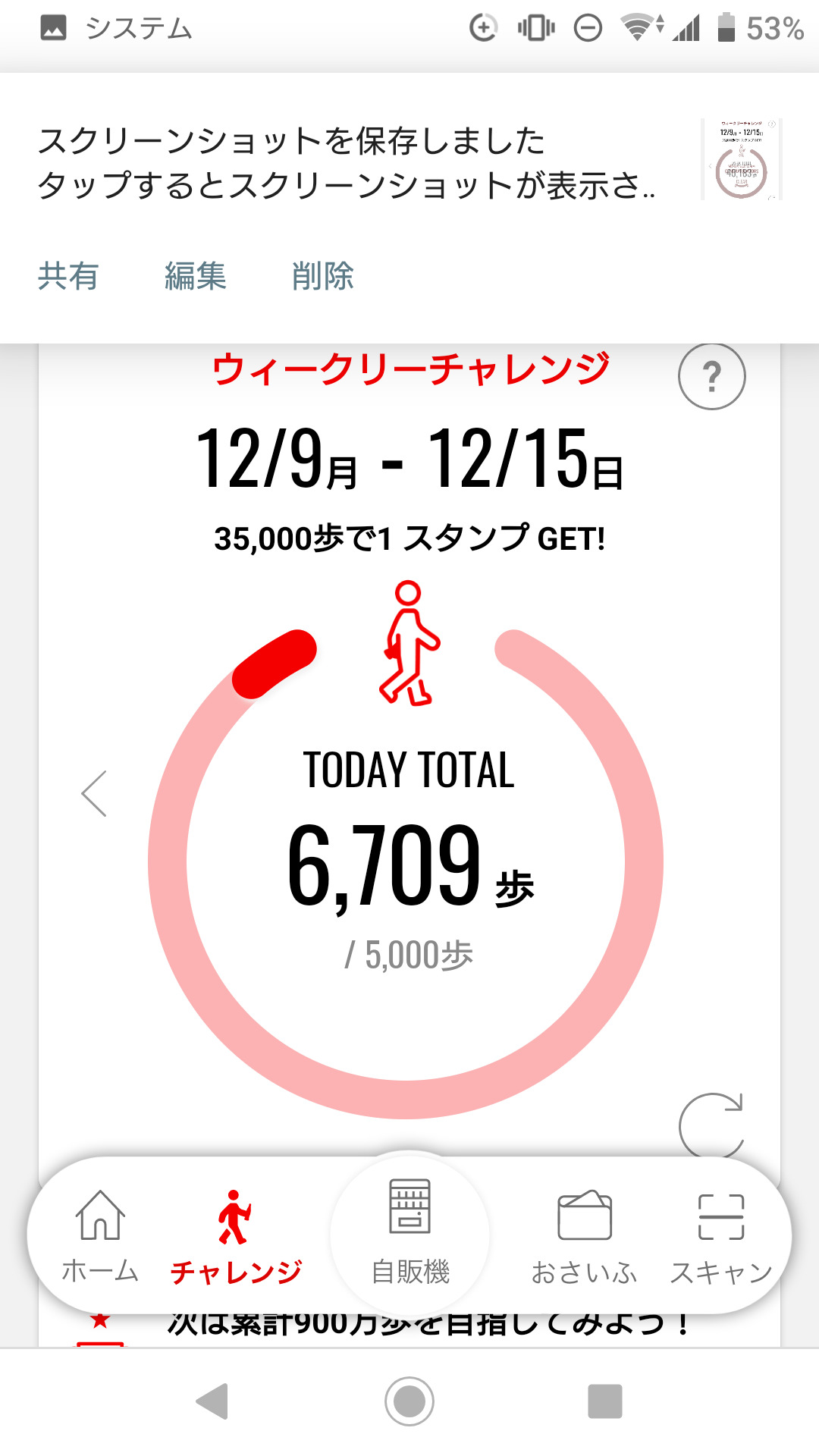
Task: Open the saved screenshot thumbnail
Action: [741, 160]
